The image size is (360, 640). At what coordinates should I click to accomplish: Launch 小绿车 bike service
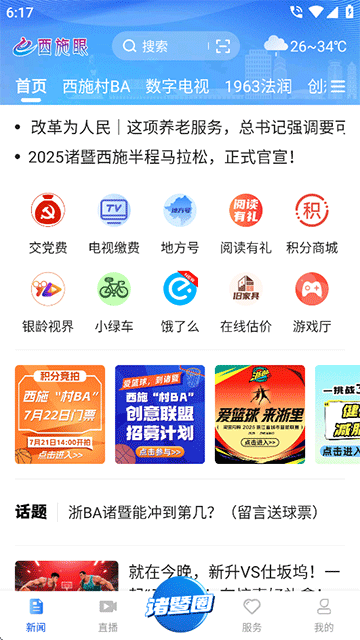114,303
